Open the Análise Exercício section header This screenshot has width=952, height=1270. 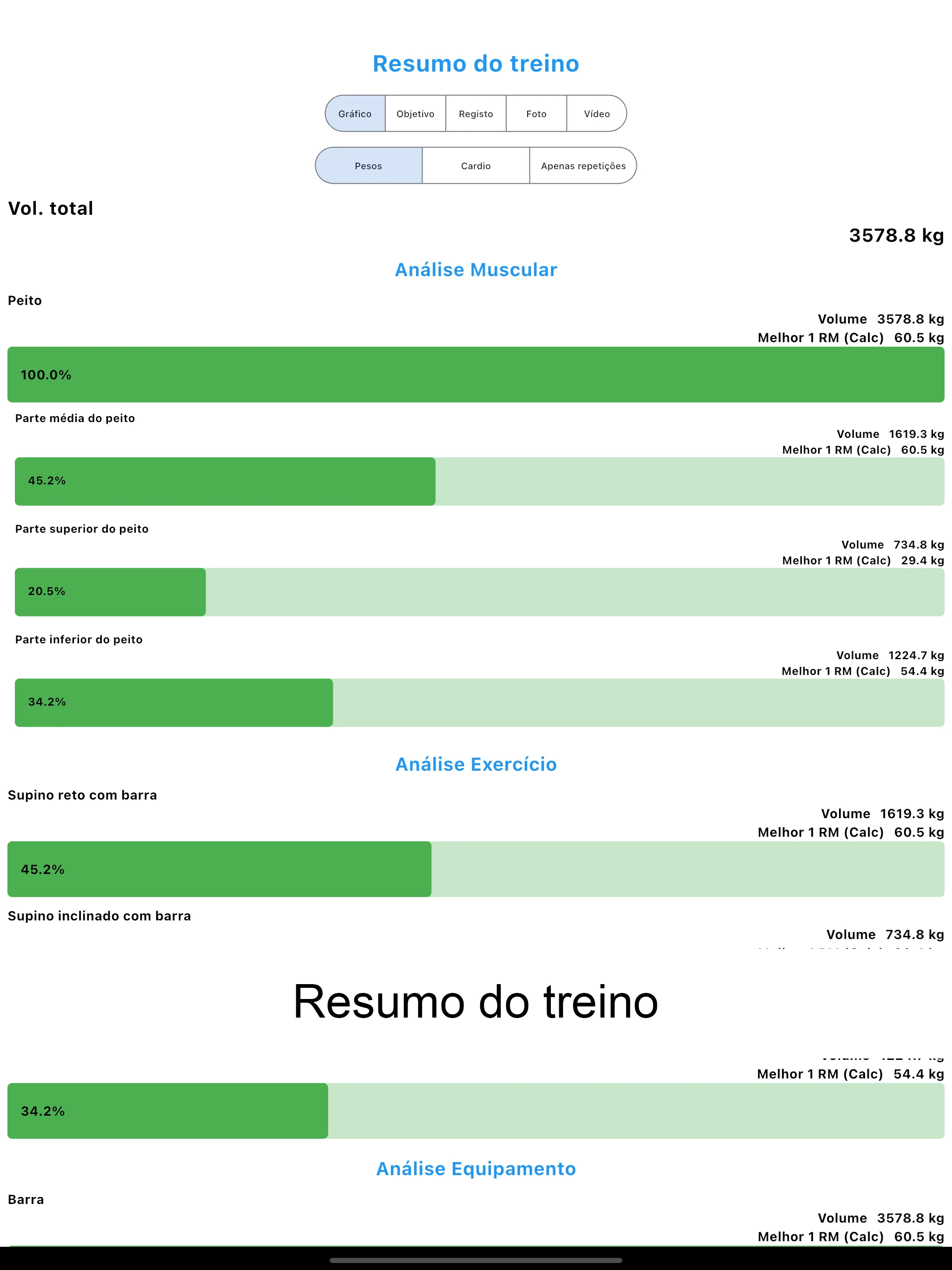tap(476, 764)
